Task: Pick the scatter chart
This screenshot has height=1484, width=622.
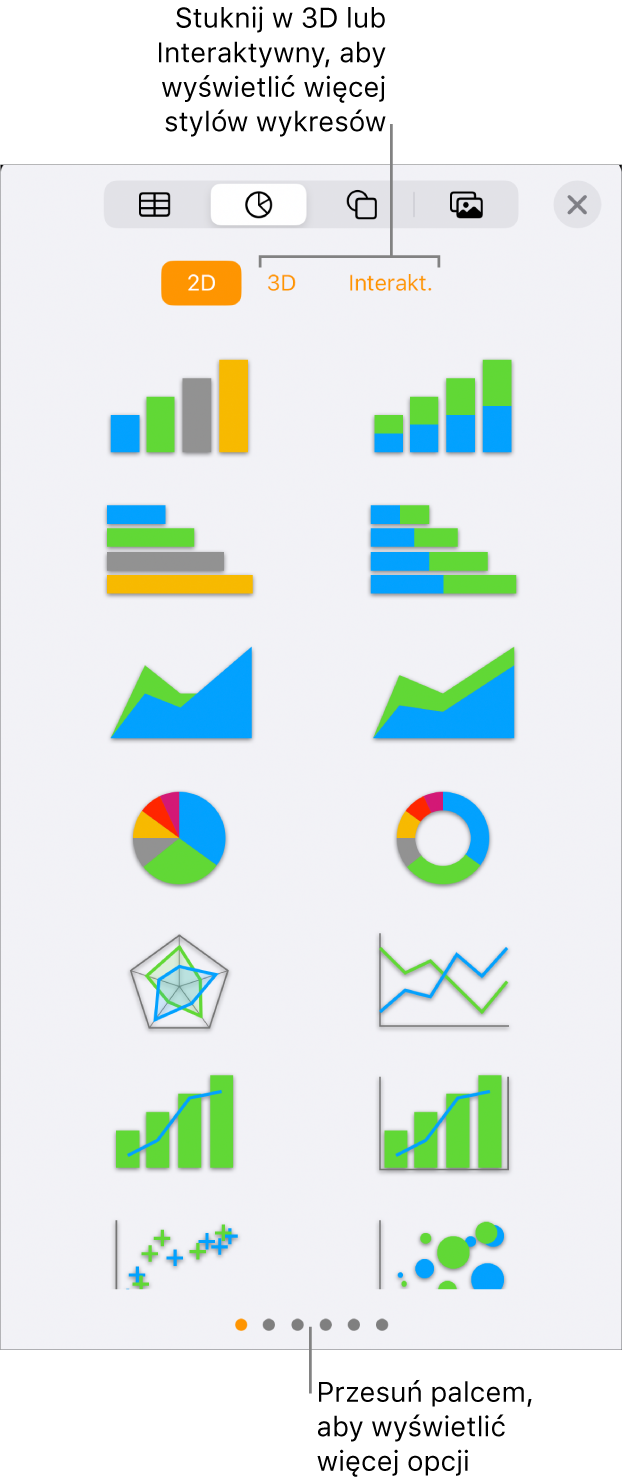Action: click(x=179, y=1252)
